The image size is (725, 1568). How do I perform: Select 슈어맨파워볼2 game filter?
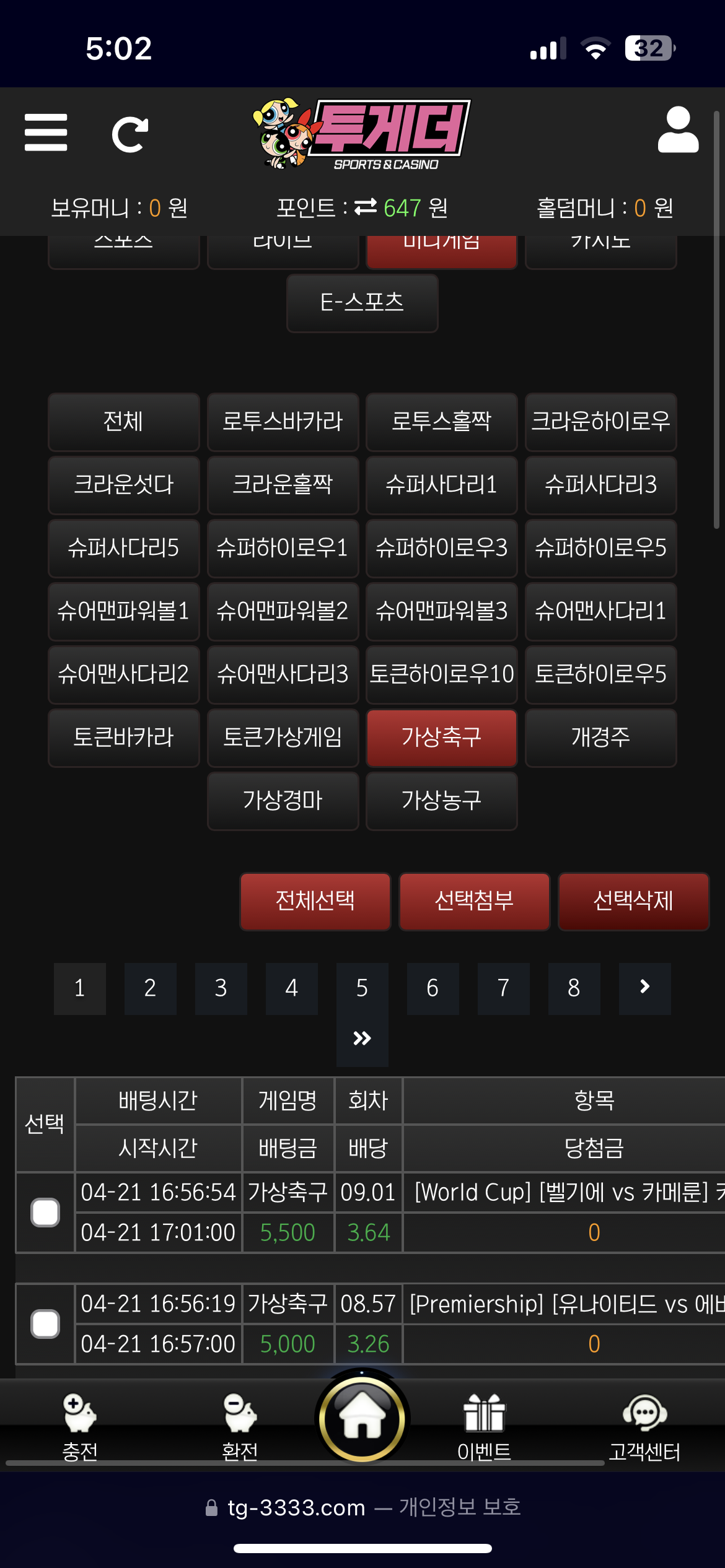coord(283,611)
